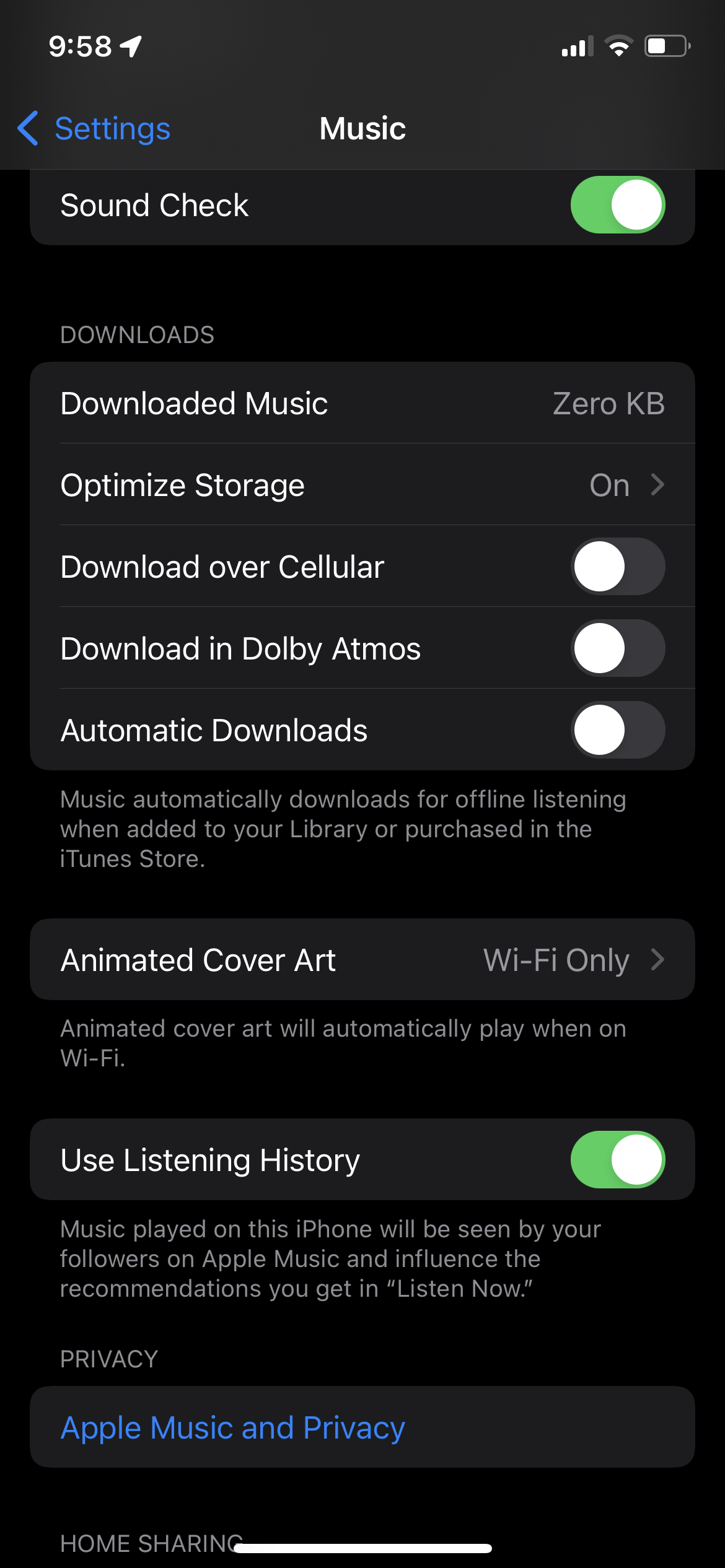725x1568 pixels.
Task: Disable Use Listening History
Action: (x=617, y=1160)
